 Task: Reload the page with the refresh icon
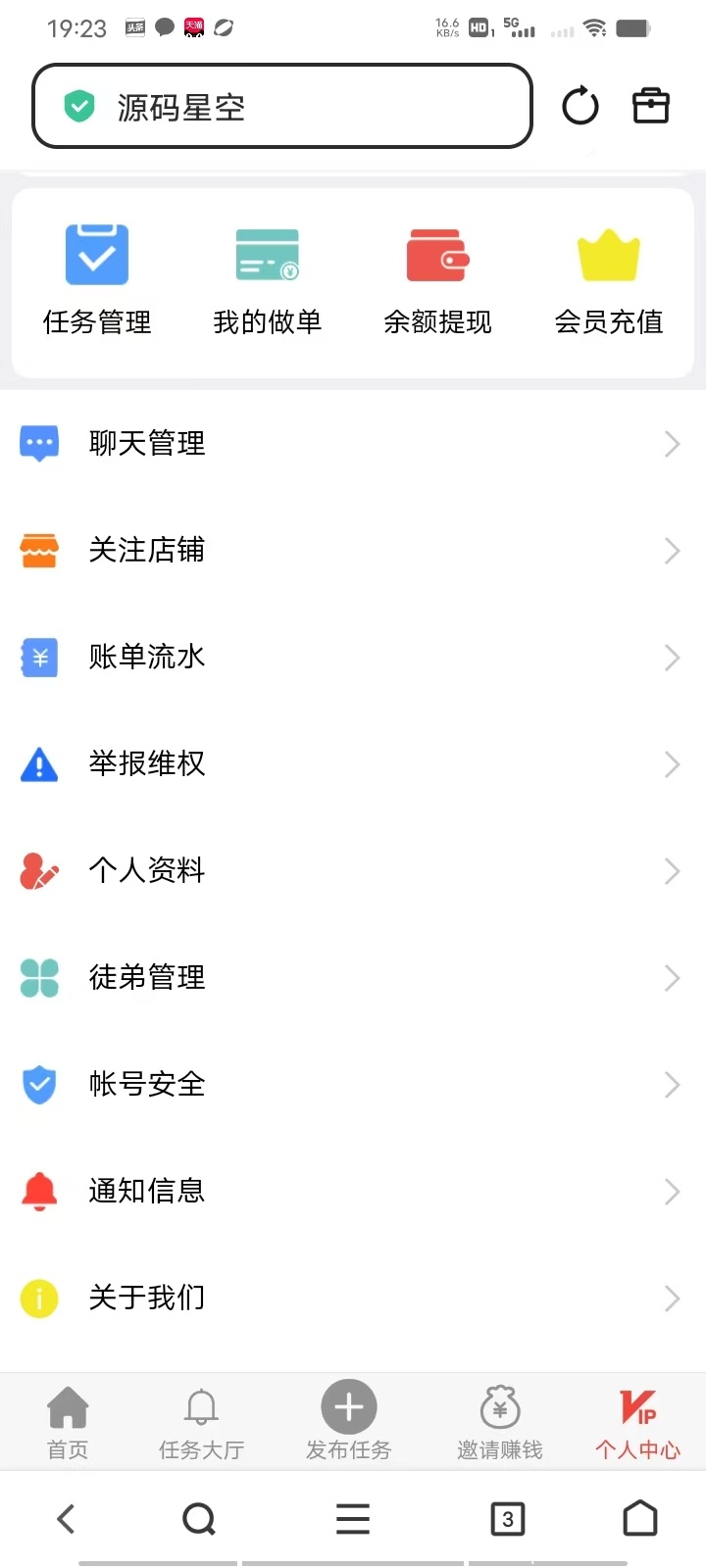click(580, 106)
